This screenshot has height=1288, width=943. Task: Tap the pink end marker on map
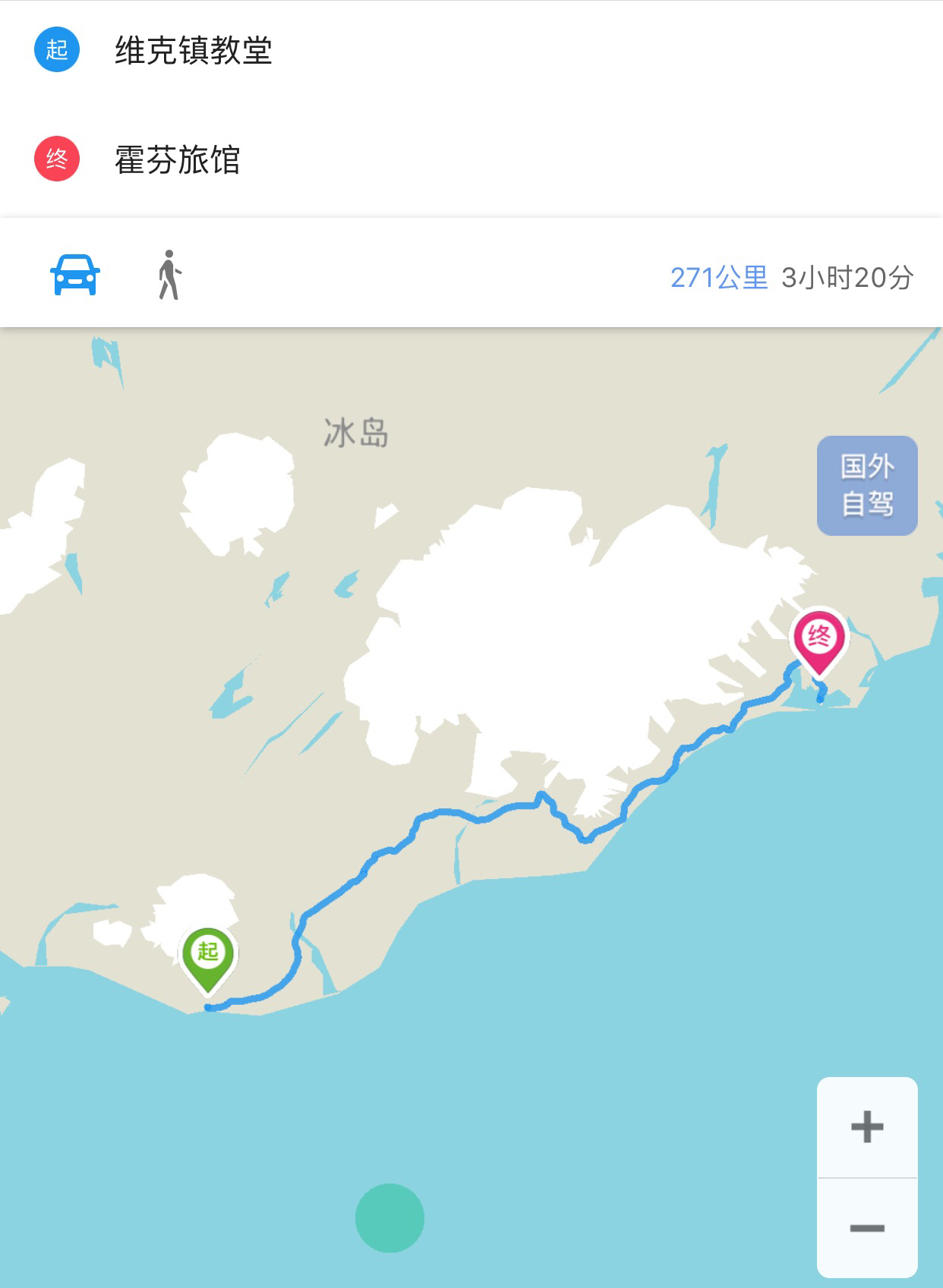819,639
